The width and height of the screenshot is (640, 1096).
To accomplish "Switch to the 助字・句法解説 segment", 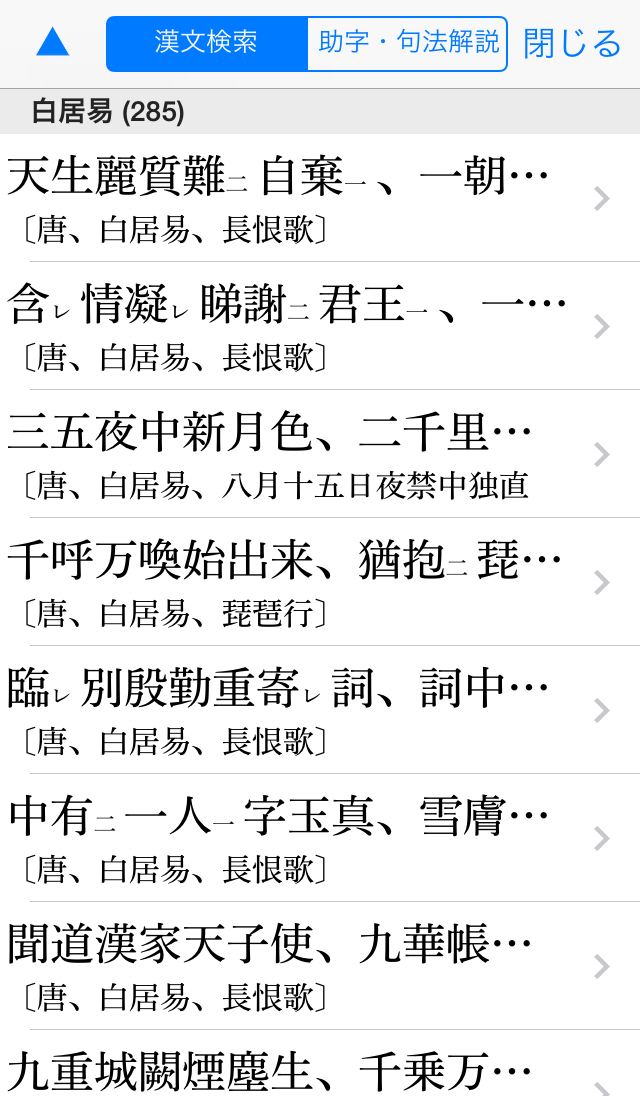I will [408, 43].
